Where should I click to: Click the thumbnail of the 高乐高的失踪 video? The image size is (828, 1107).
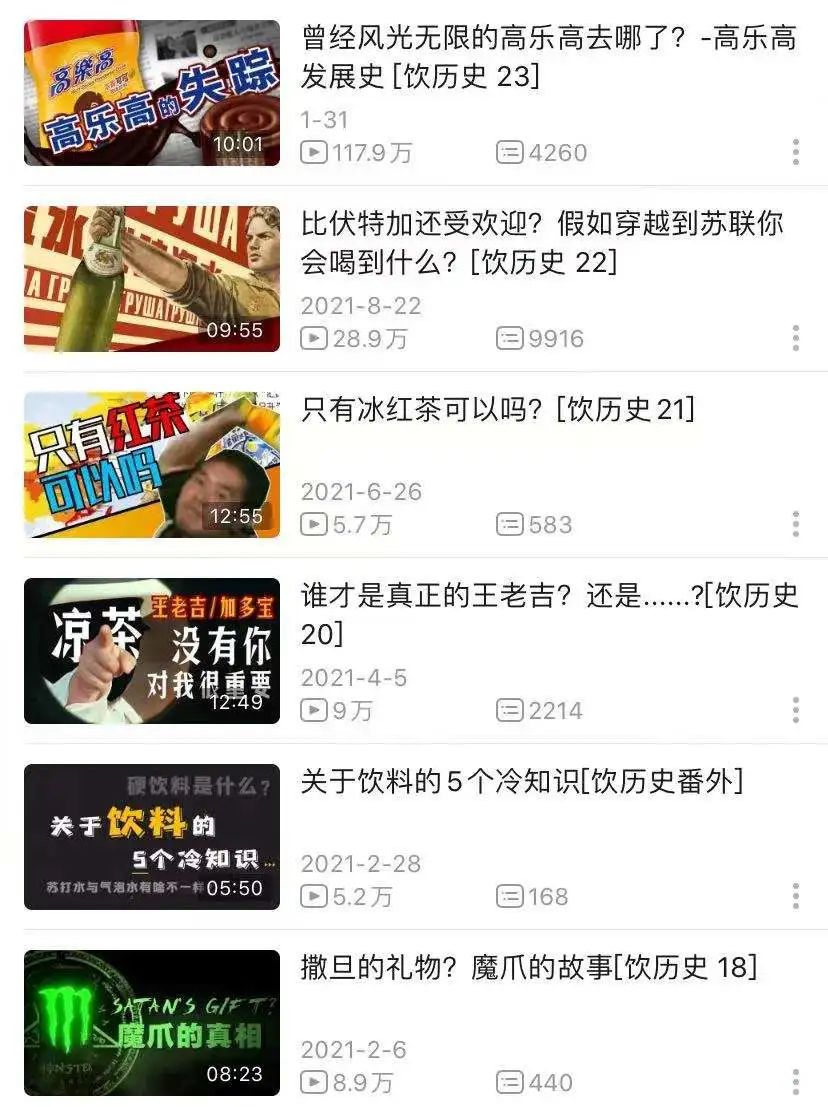click(x=152, y=90)
